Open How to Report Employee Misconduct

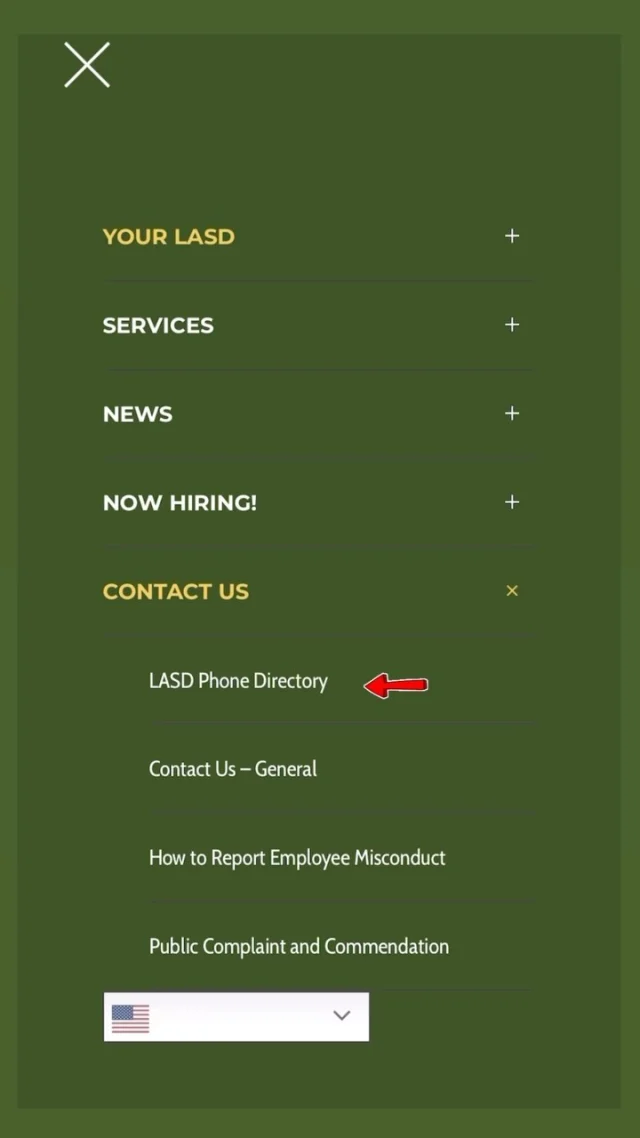tap(297, 858)
